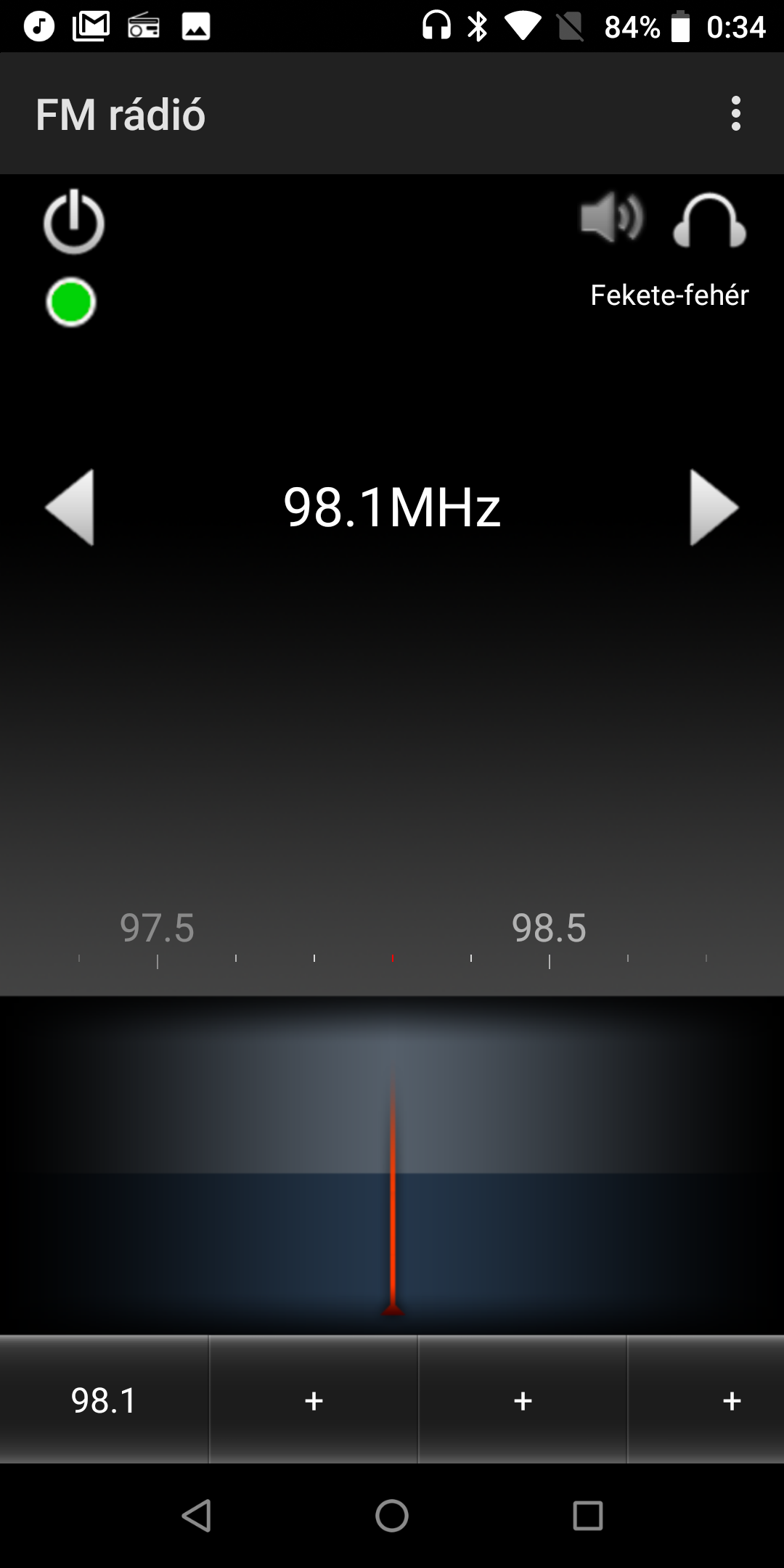Switch audio output to speaker
Screen dimensions: 784x1568
click(x=611, y=218)
